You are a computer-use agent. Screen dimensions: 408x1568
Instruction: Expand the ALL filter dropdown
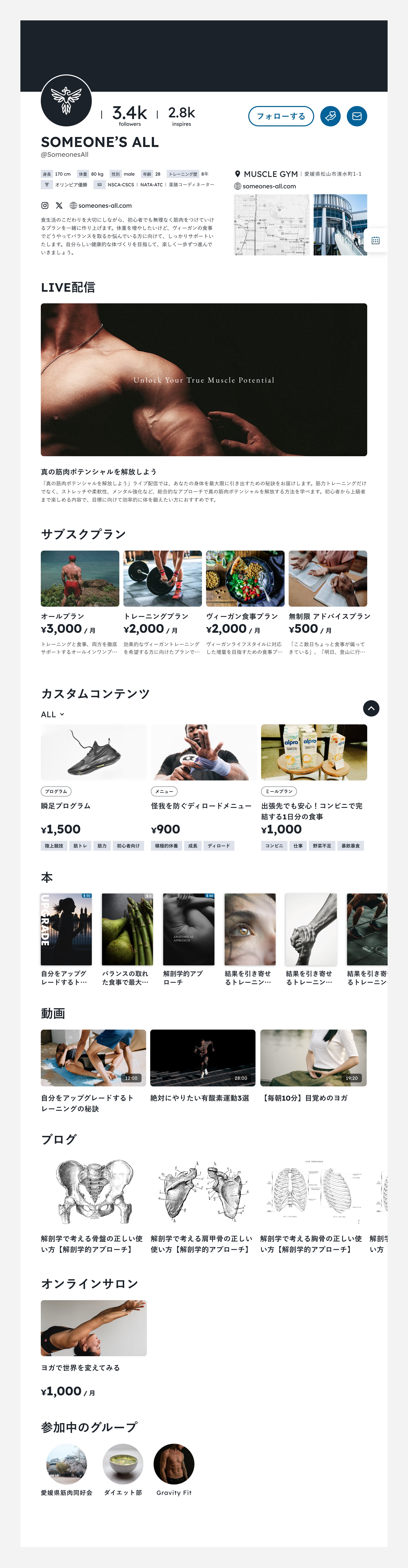coord(52,715)
